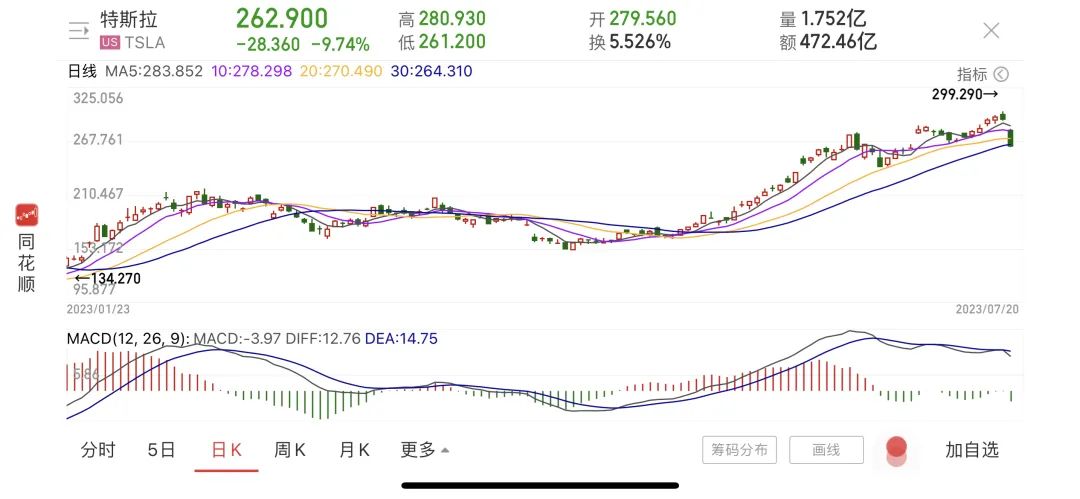Add TSLA via 加自选 button
Image resolution: width=1080 pixels, height=499 pixels.
(971, 450)
